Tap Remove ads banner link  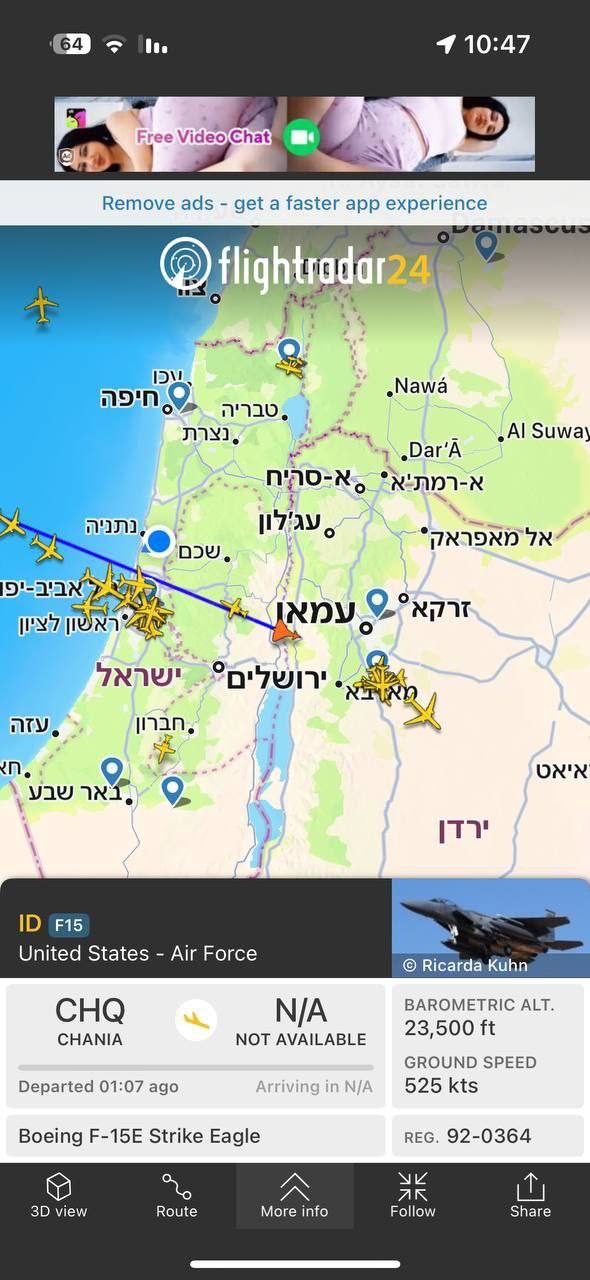point(295,203)
